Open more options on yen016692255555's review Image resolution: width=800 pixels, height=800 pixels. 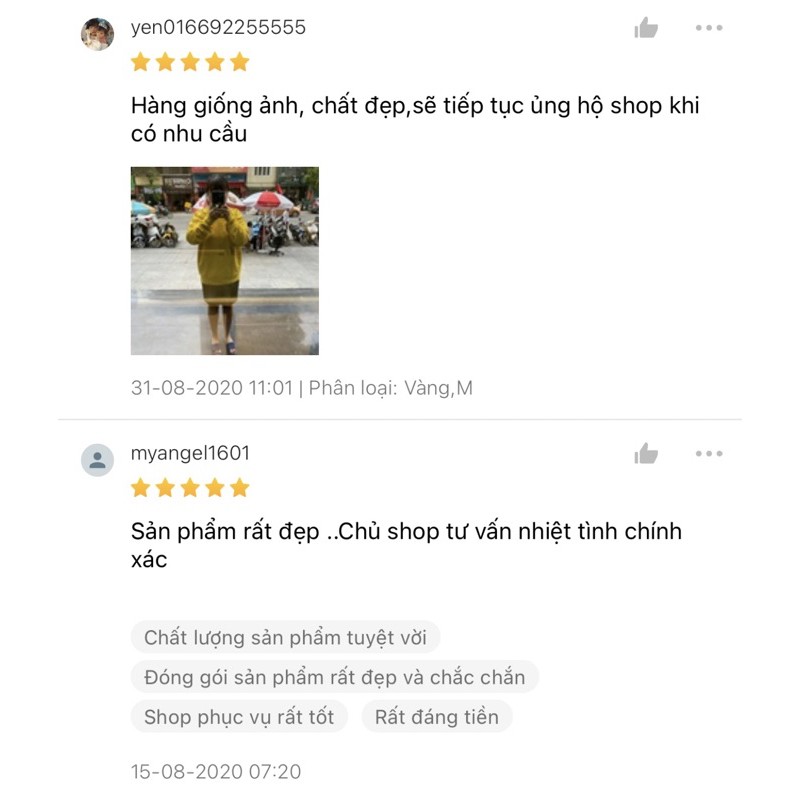(x=708, y=28)
